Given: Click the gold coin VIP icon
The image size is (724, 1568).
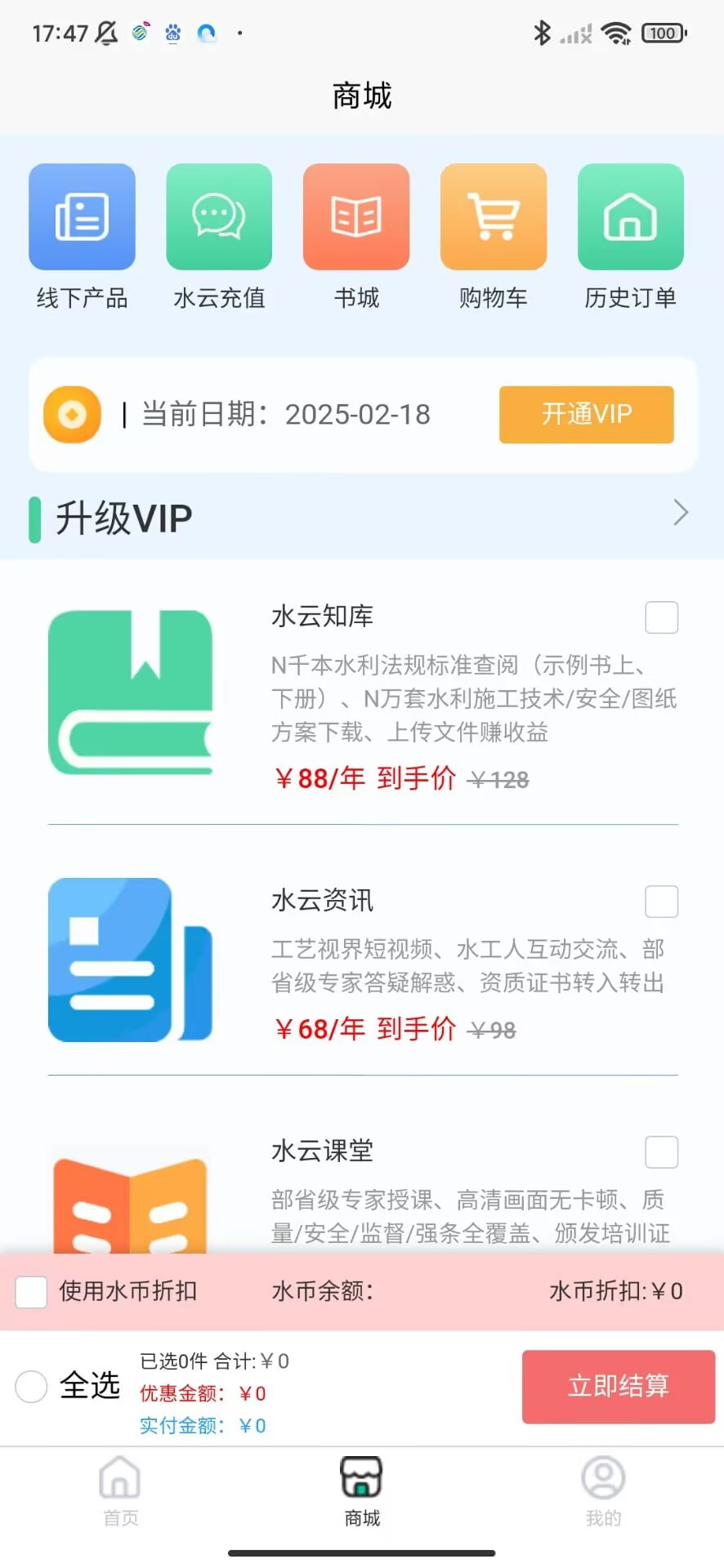Looking at the screenshot, I should (72, 414).
